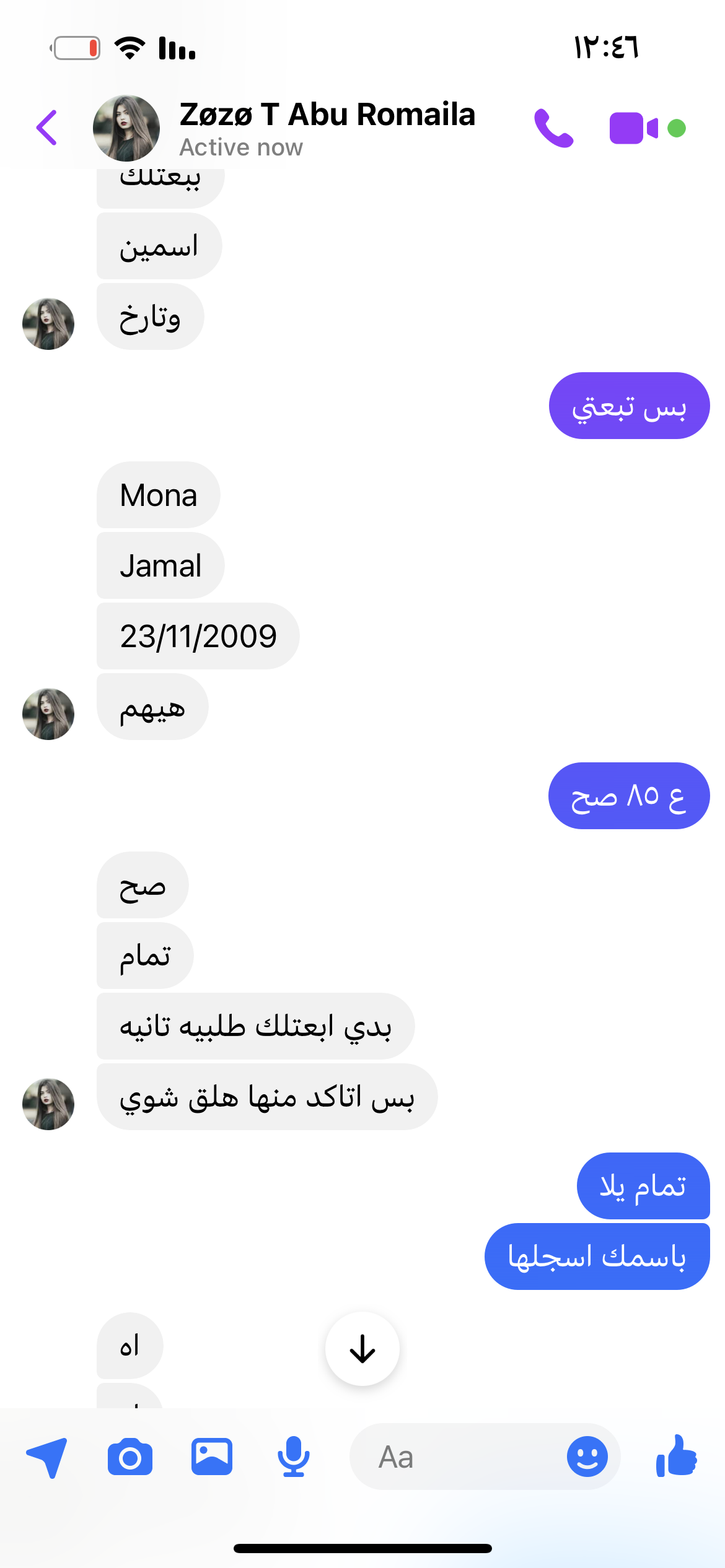Open the camera to take a photo

point(130,1457)
